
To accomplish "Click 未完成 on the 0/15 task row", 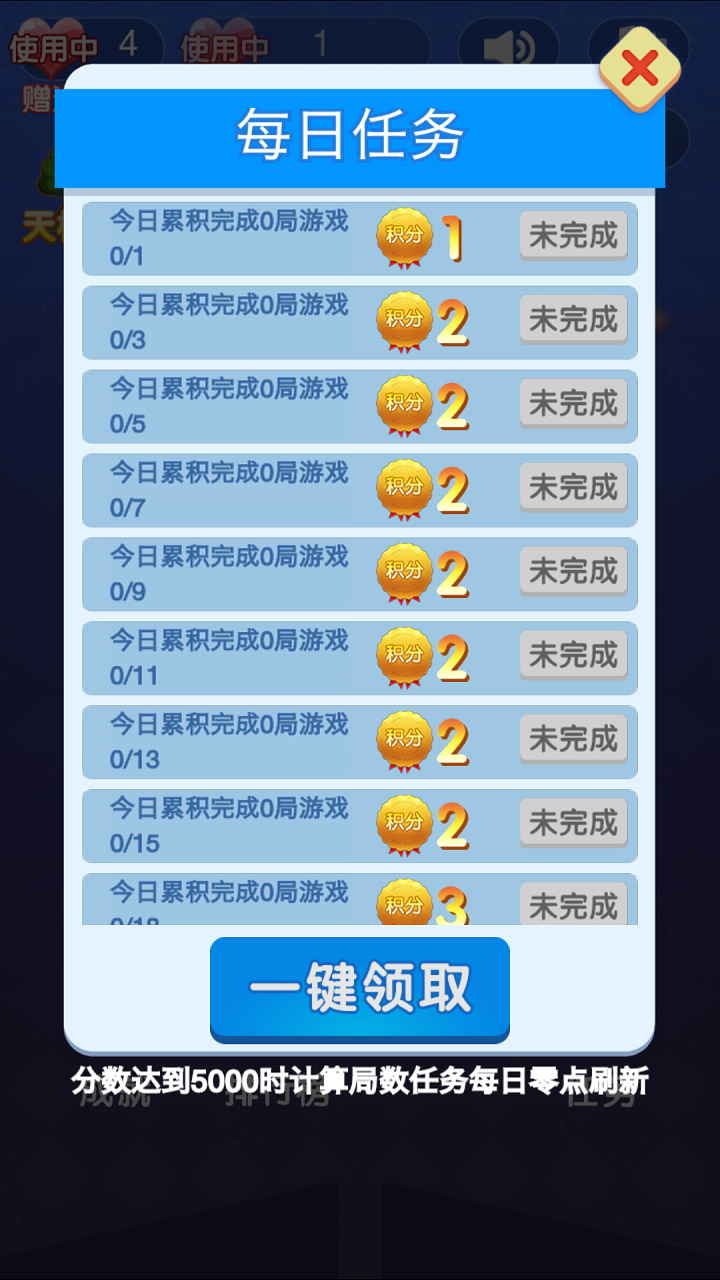I will tap(573, 824).
